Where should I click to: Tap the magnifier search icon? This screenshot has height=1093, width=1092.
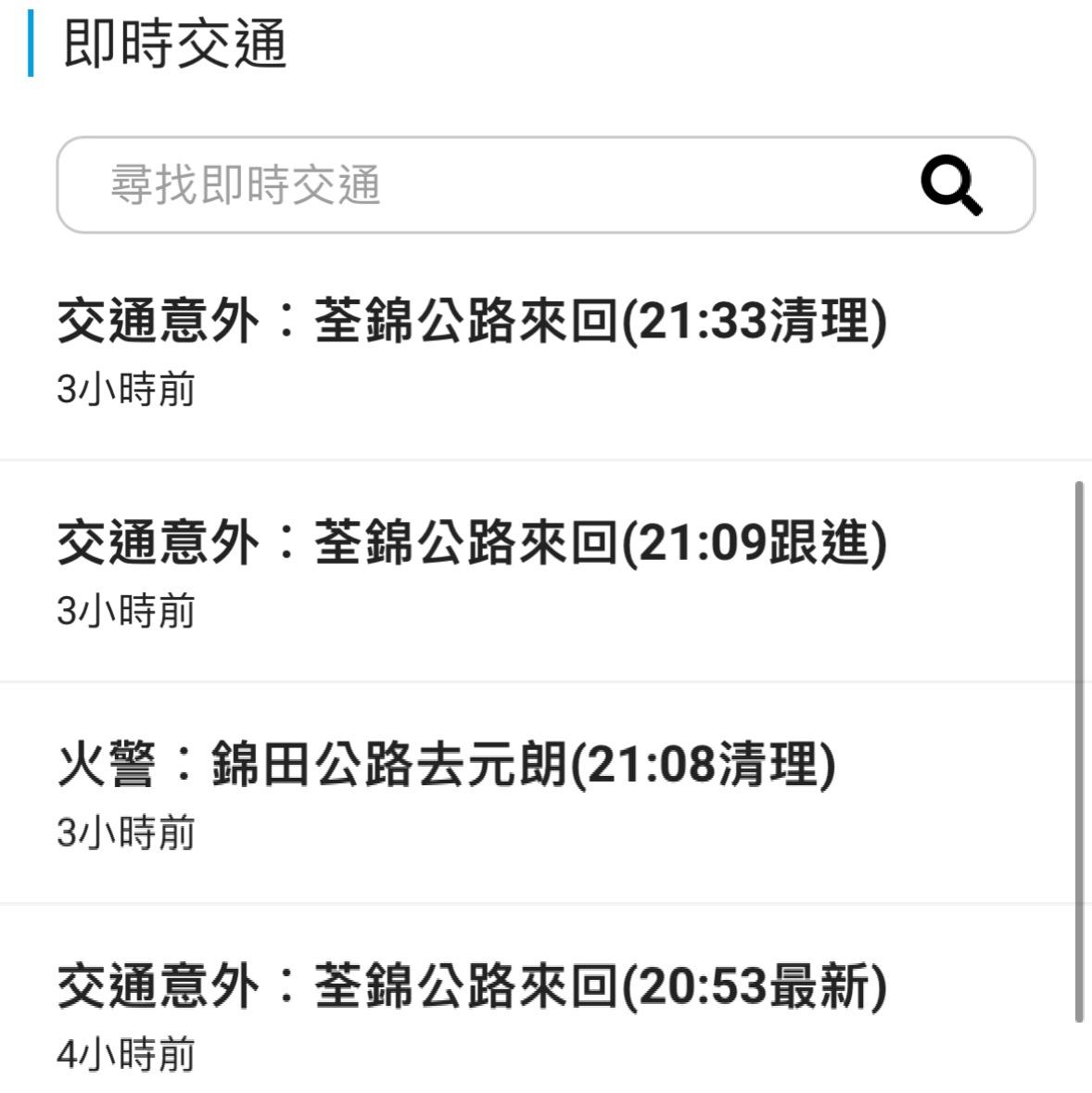[951, 185]
